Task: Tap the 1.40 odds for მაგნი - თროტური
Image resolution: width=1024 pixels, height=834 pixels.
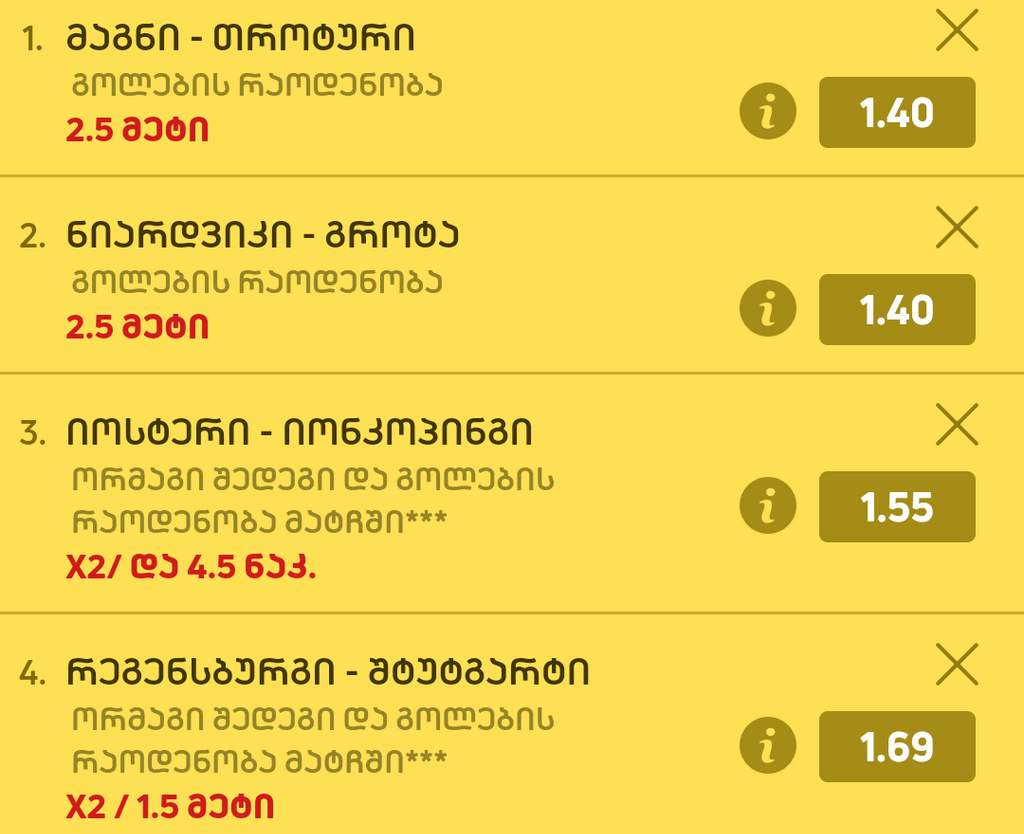Action: pyautogui.click(x=897, y=113)
